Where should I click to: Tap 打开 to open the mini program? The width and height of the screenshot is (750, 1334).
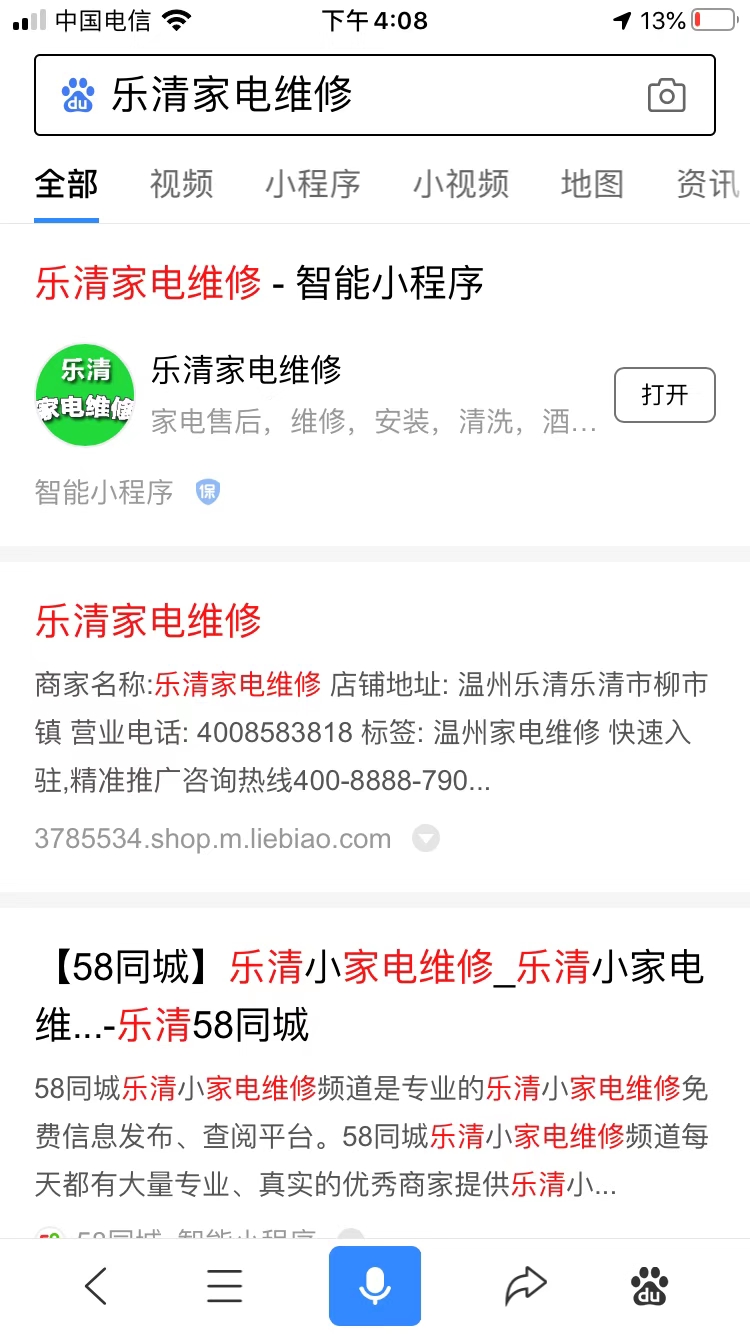[x=664, y=395]
